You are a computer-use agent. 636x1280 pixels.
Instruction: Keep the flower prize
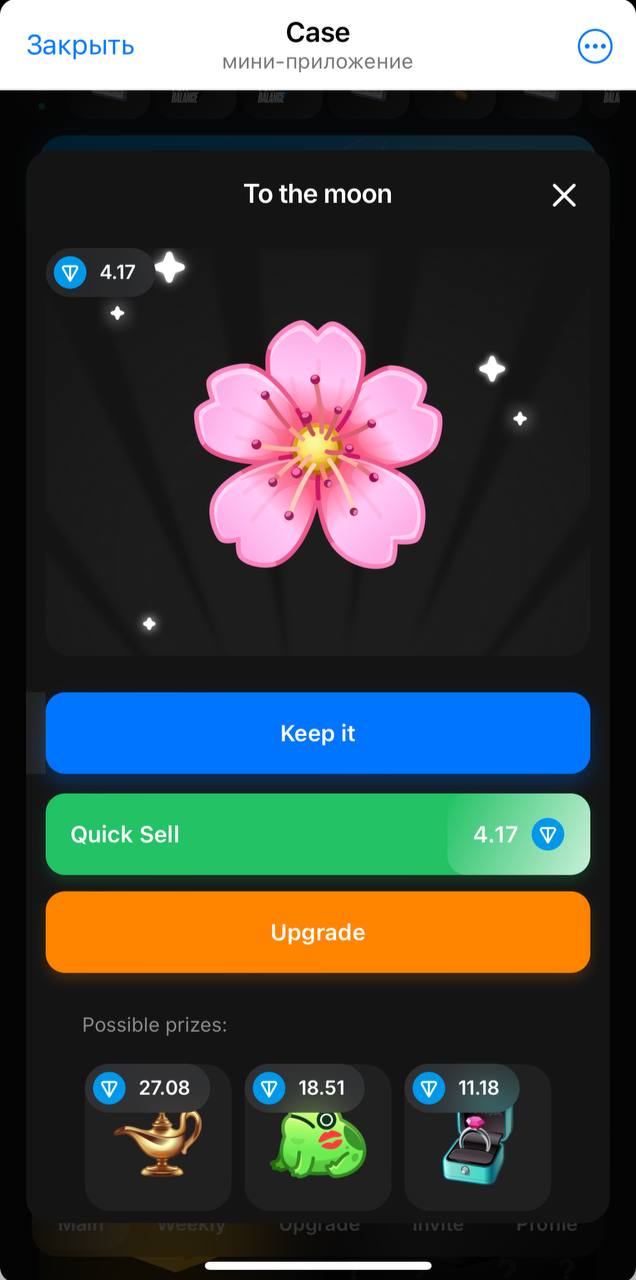(318, 733)
